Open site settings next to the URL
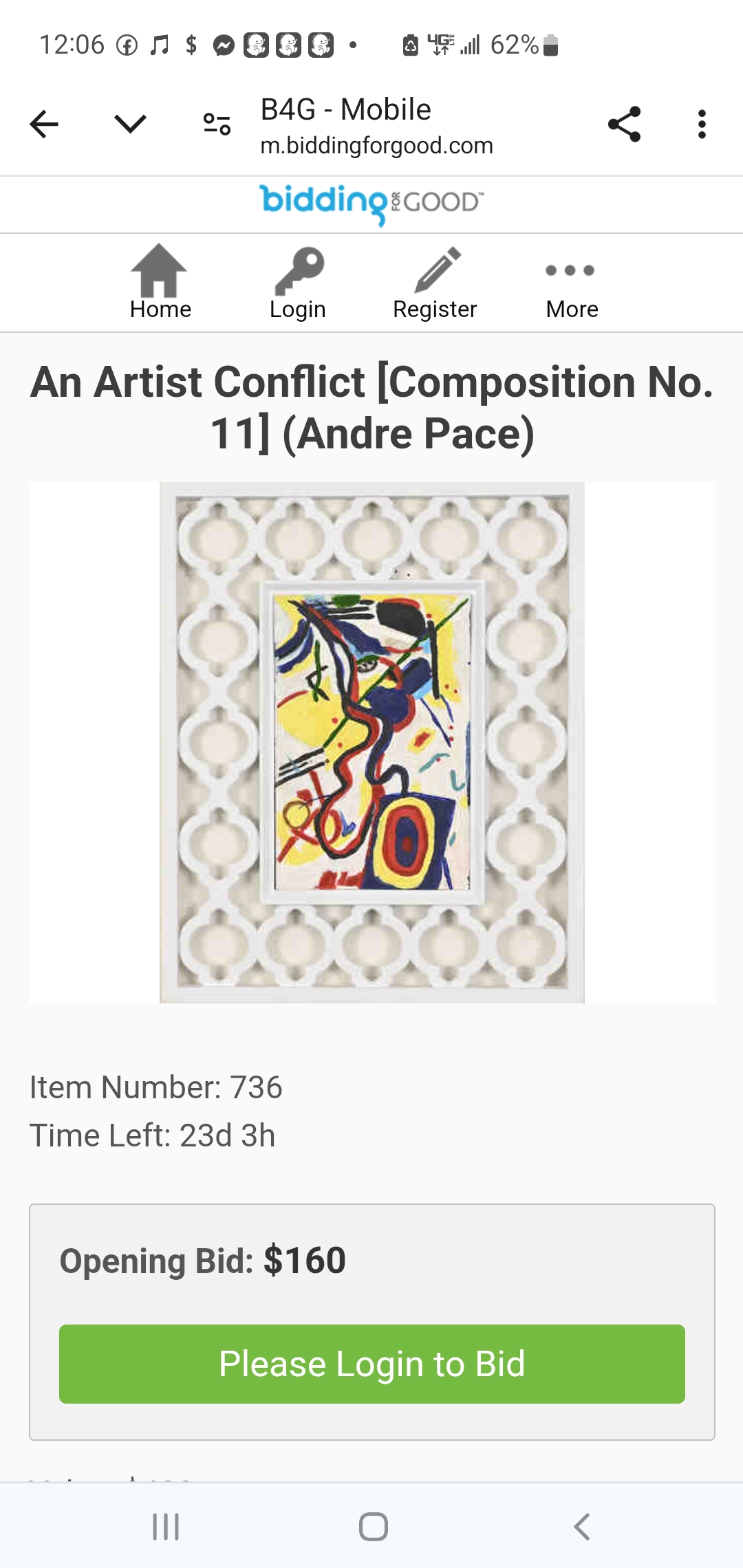The image size is (743, 1568). [x=217, y=124]
